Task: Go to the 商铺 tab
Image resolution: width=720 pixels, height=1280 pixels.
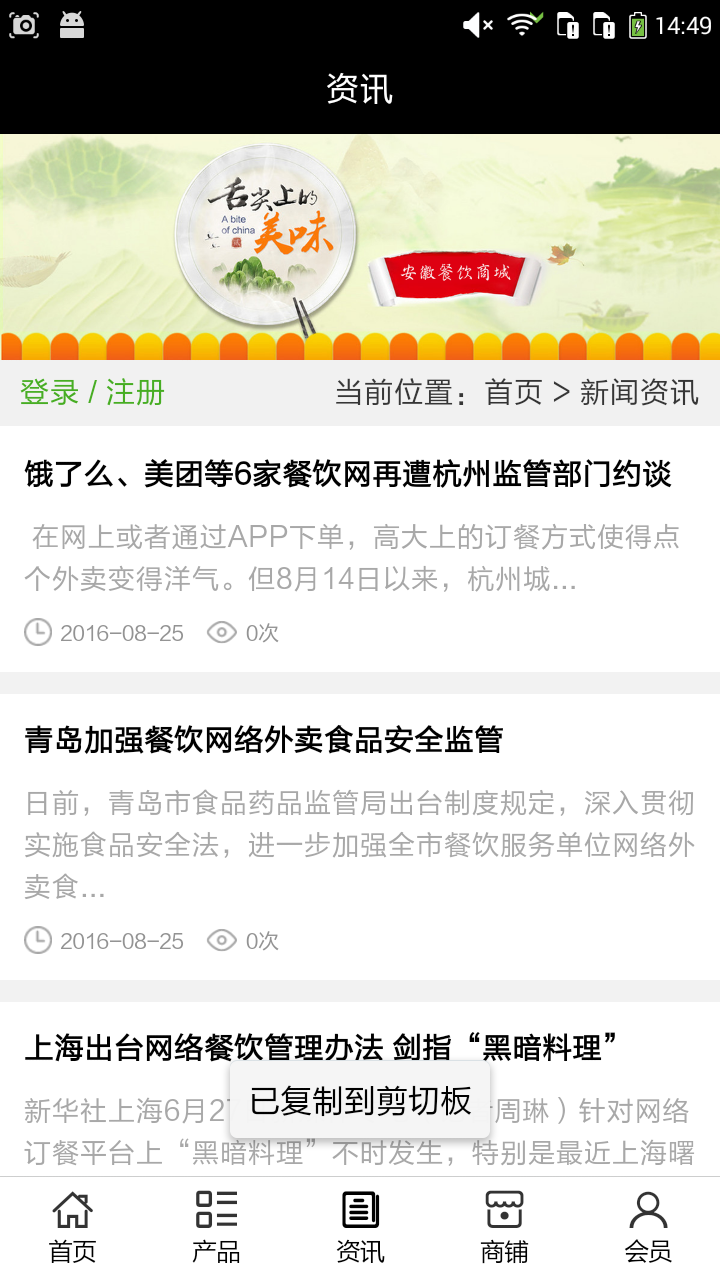Action: pyautogui.click(x=504, y=1227)
